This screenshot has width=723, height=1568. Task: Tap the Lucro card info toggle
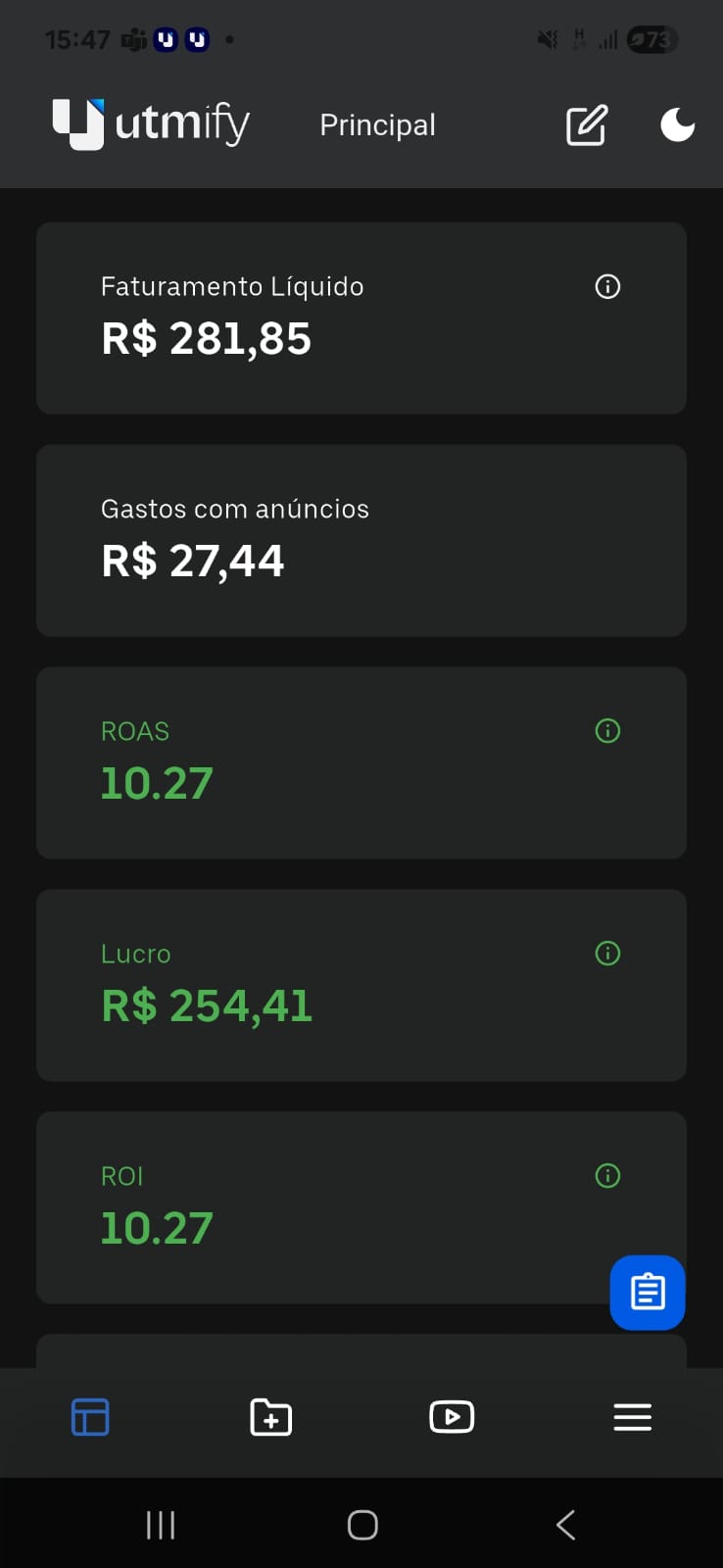tap(607, 953)
